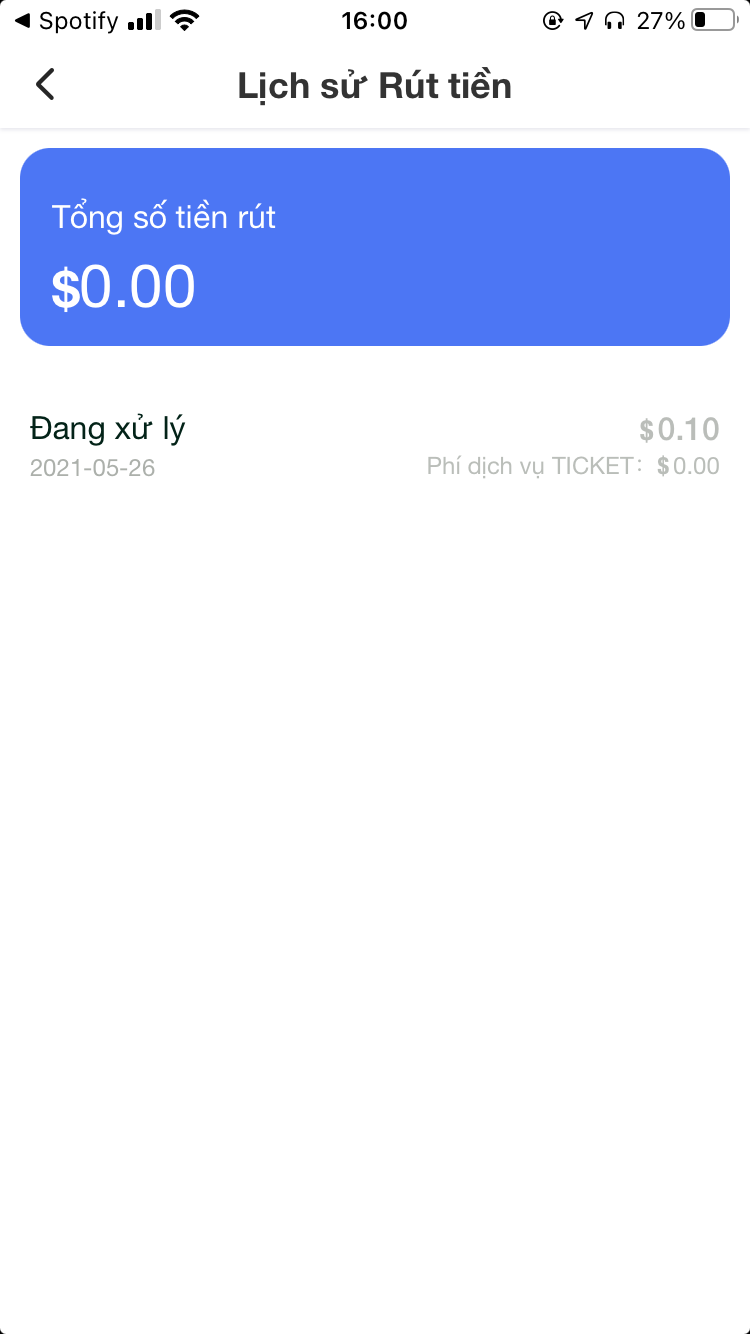Return to Spotify via status bar breadcrumb
This screenshot has width=750, height=1334.
tap(66, 21)
